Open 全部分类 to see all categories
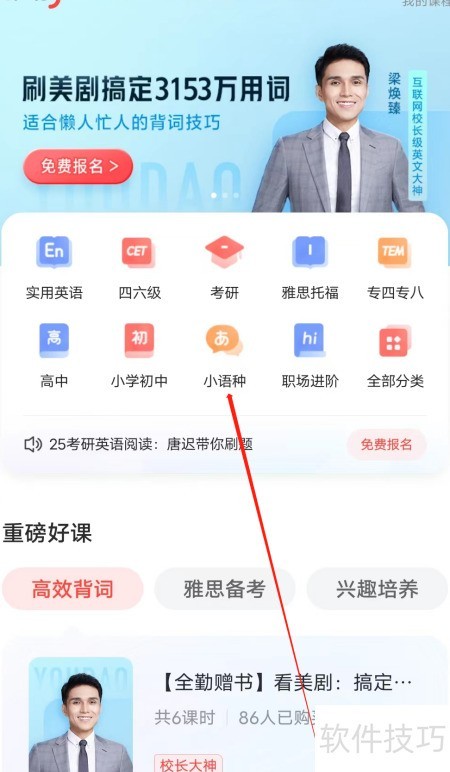 coord(395,355)
